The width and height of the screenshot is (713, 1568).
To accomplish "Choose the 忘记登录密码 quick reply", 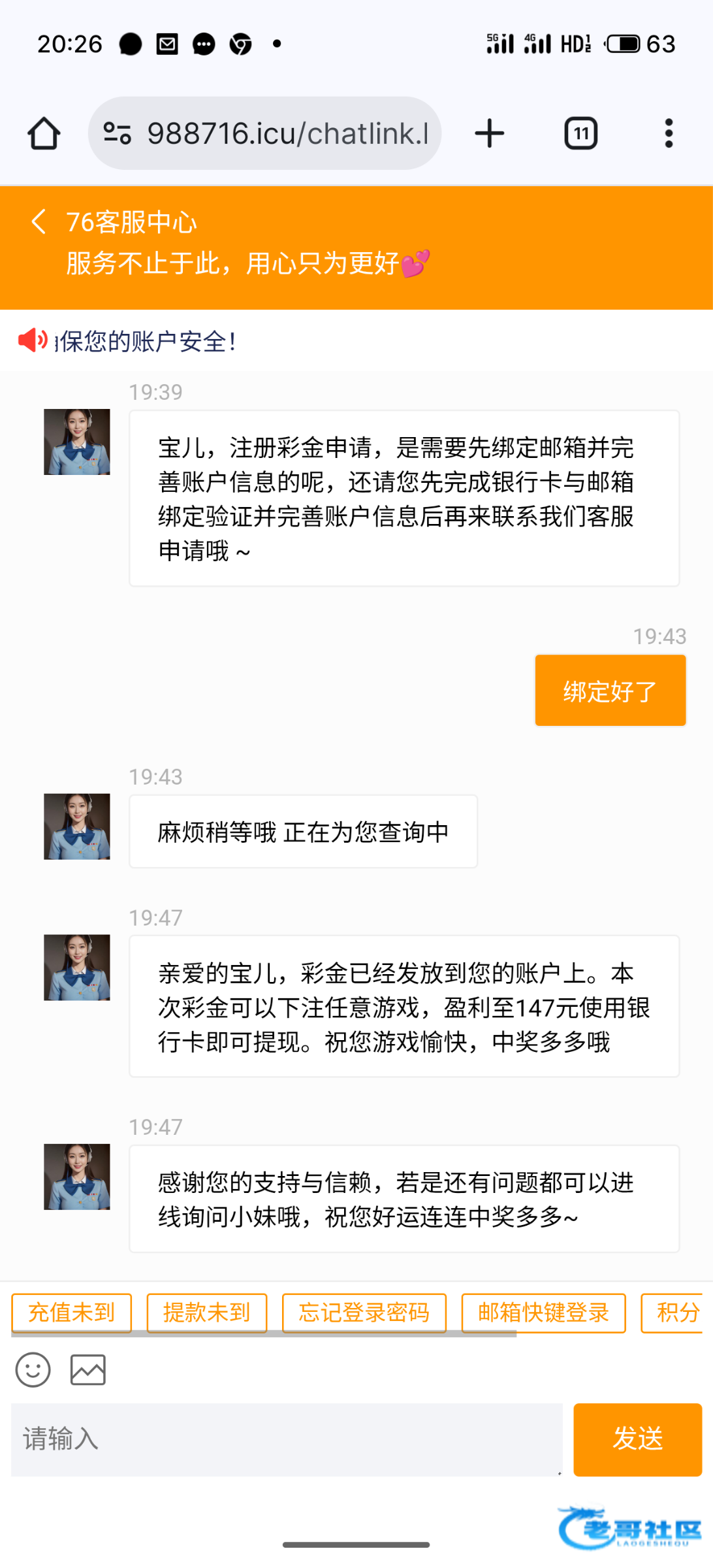I will pos(364,1313).
